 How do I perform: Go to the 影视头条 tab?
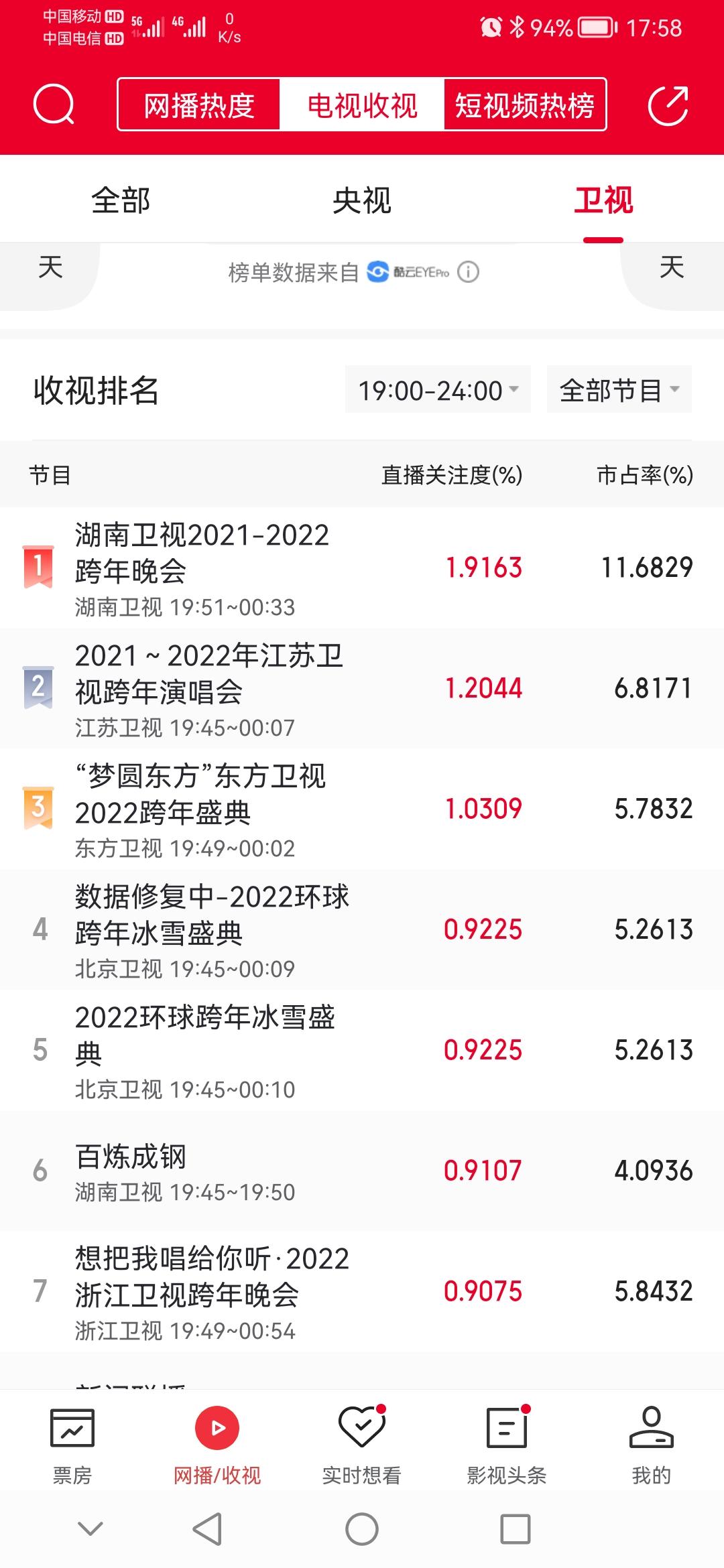click(507, 1445)
